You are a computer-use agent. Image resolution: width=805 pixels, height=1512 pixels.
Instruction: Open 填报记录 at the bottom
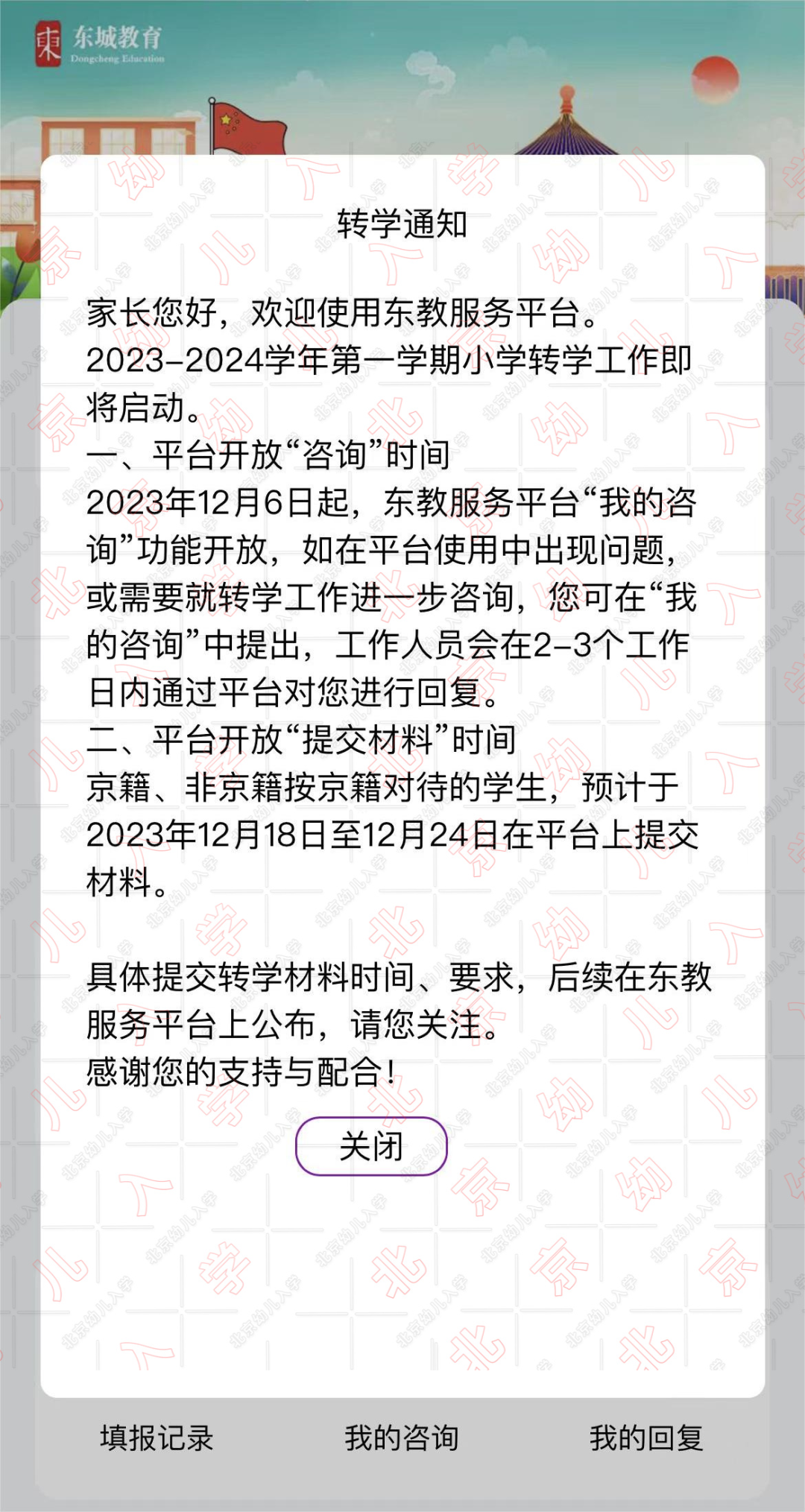point(157,1437)
